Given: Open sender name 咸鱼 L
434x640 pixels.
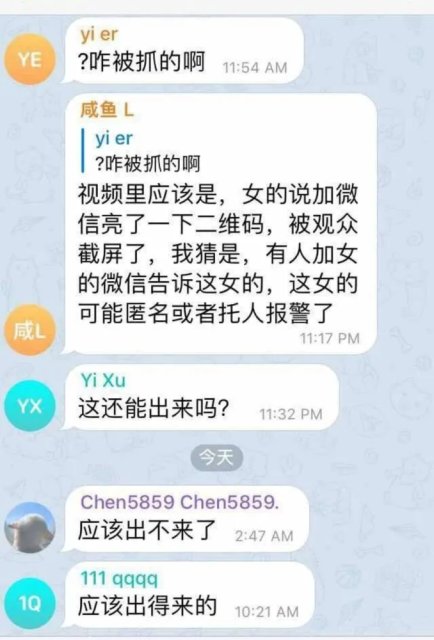Looking at the screenshot, I should pos(107,110).
